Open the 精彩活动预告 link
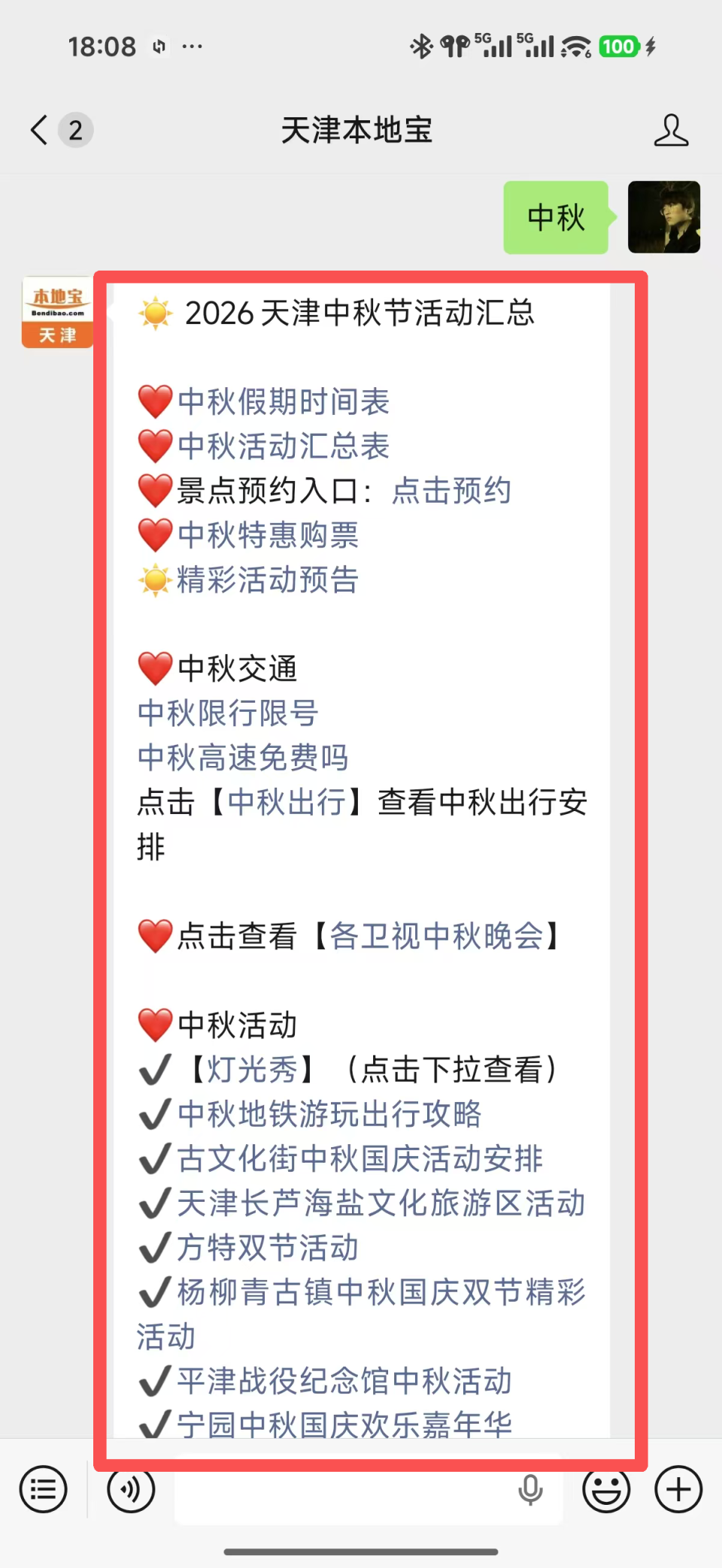722x1568 pixels. pos(268,580)
